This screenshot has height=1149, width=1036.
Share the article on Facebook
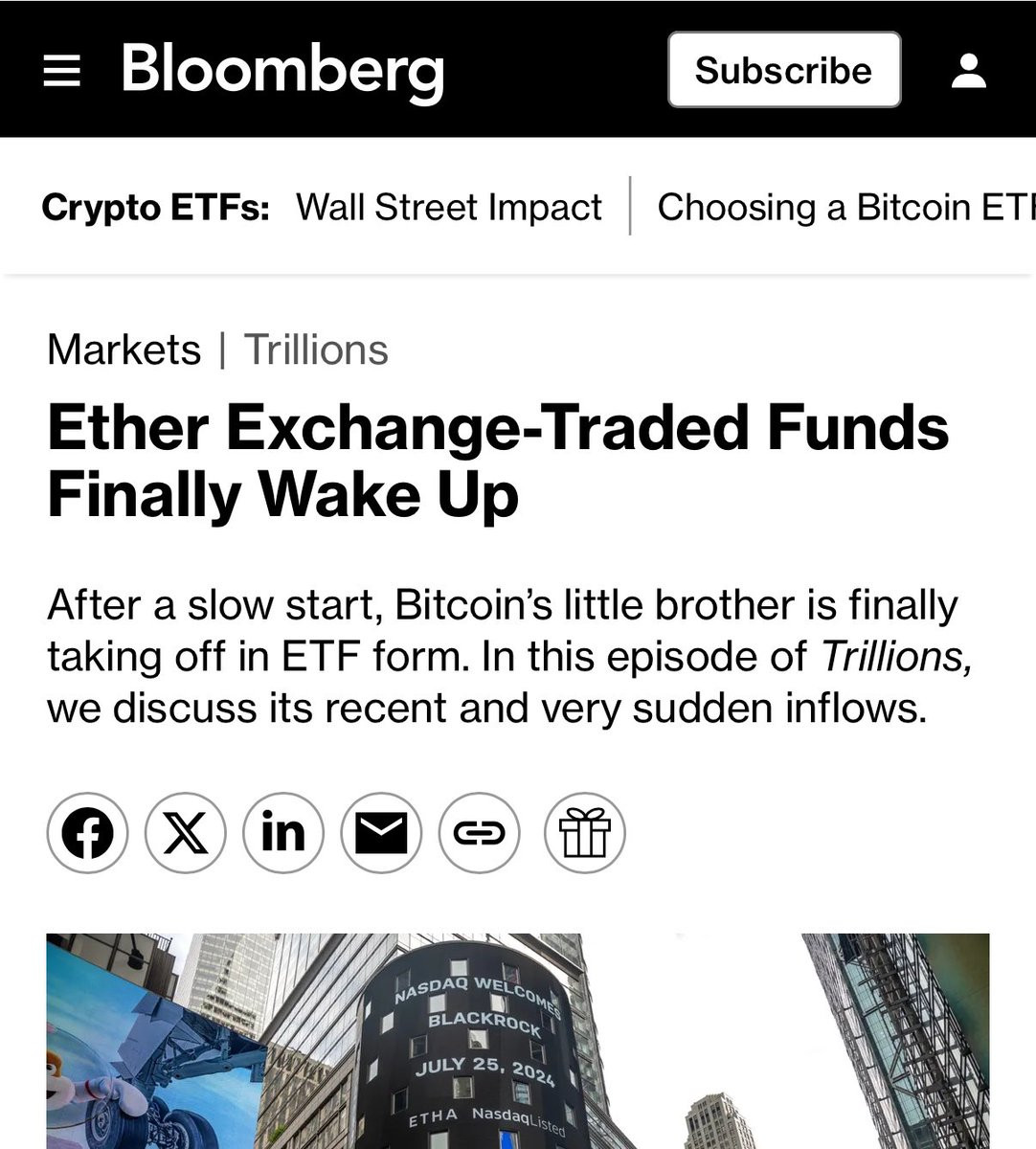pyautogui.click(x=87, y=833)
